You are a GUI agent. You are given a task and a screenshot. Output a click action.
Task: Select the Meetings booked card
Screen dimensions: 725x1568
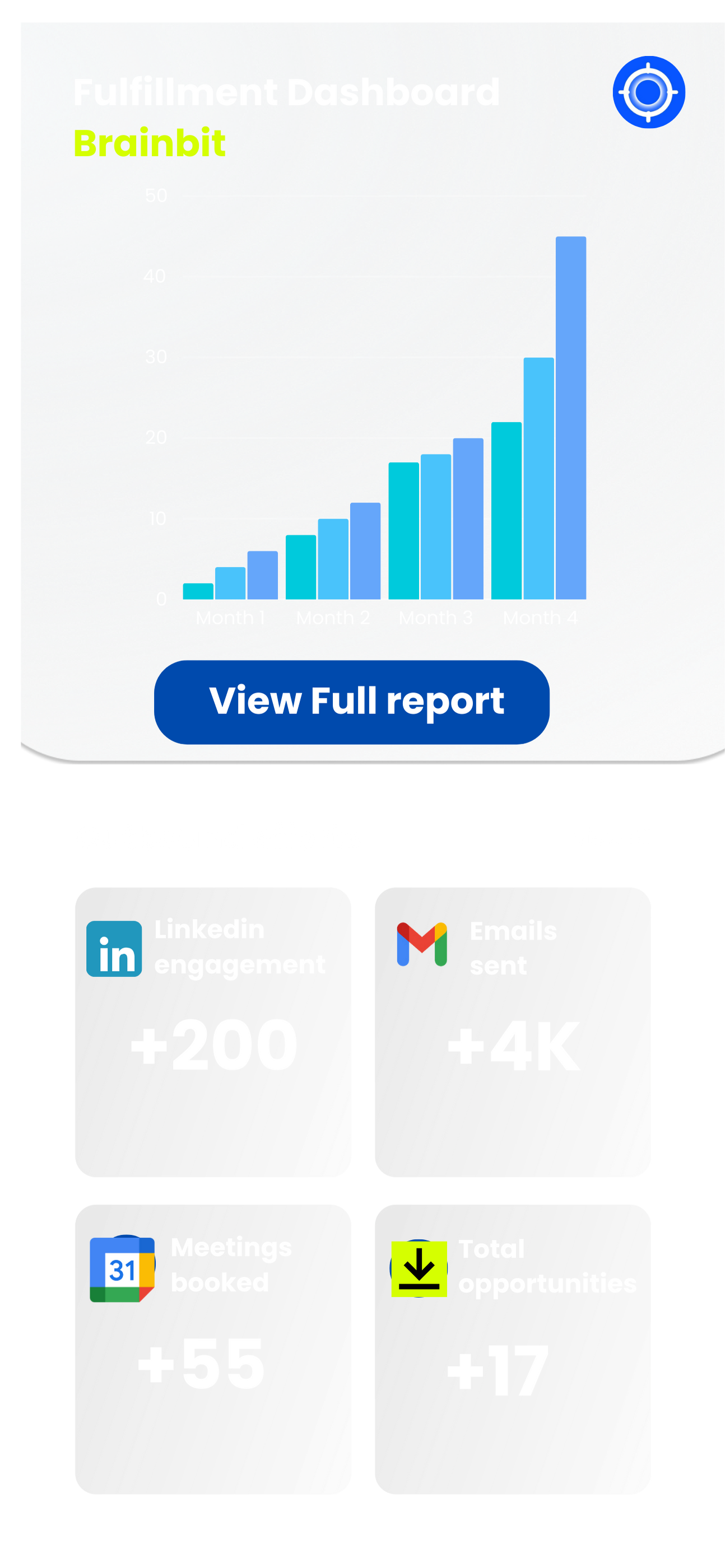point(213,1348)
